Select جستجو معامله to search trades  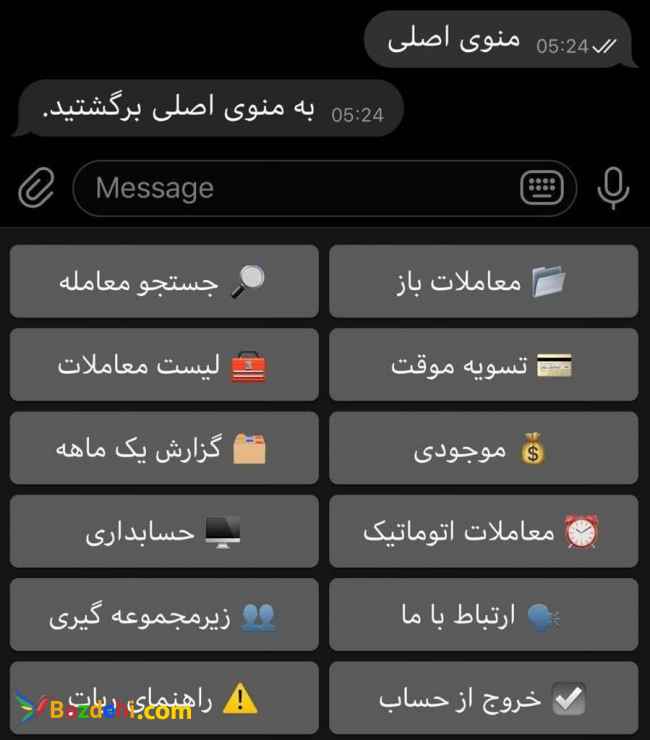pos(164,282)
